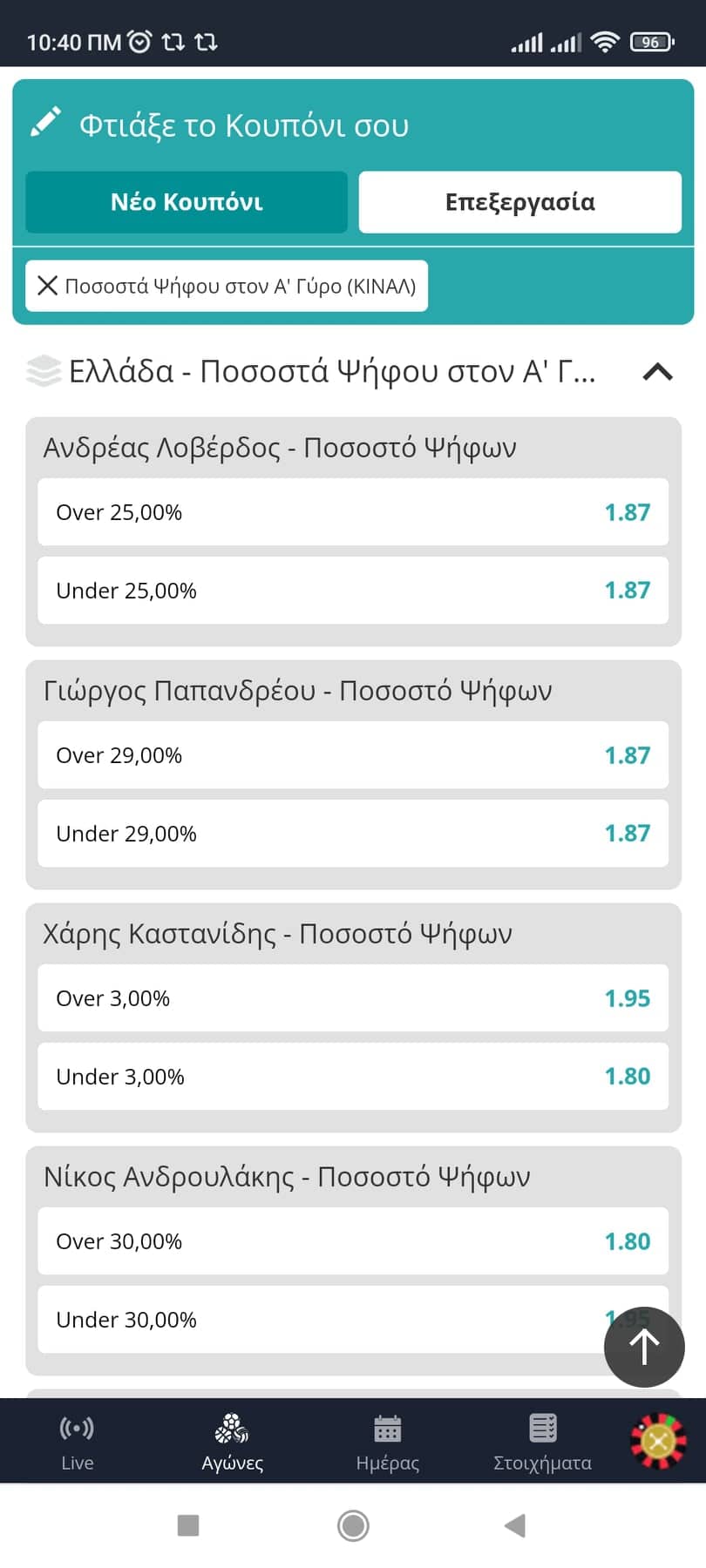Pick Under 29,00% for Γιώργος Παπανδρέου
This screenshot has width=706, height=1568.
[353, 834]
